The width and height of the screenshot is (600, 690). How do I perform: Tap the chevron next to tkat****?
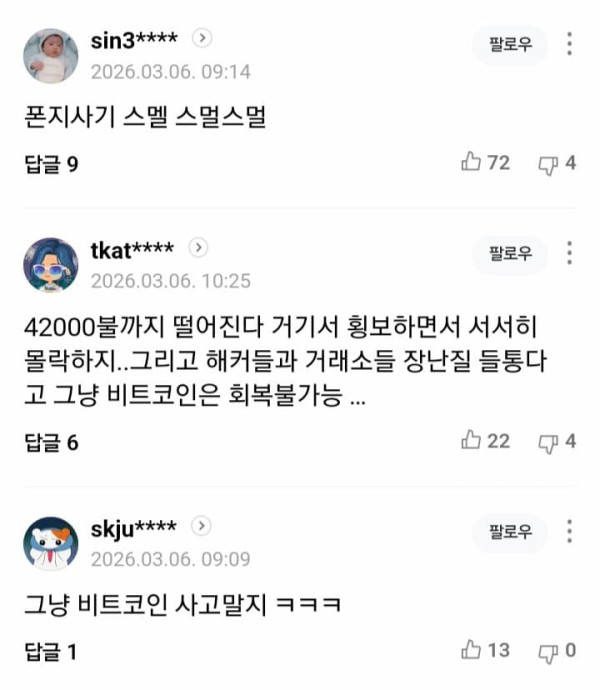pos(198,248)
